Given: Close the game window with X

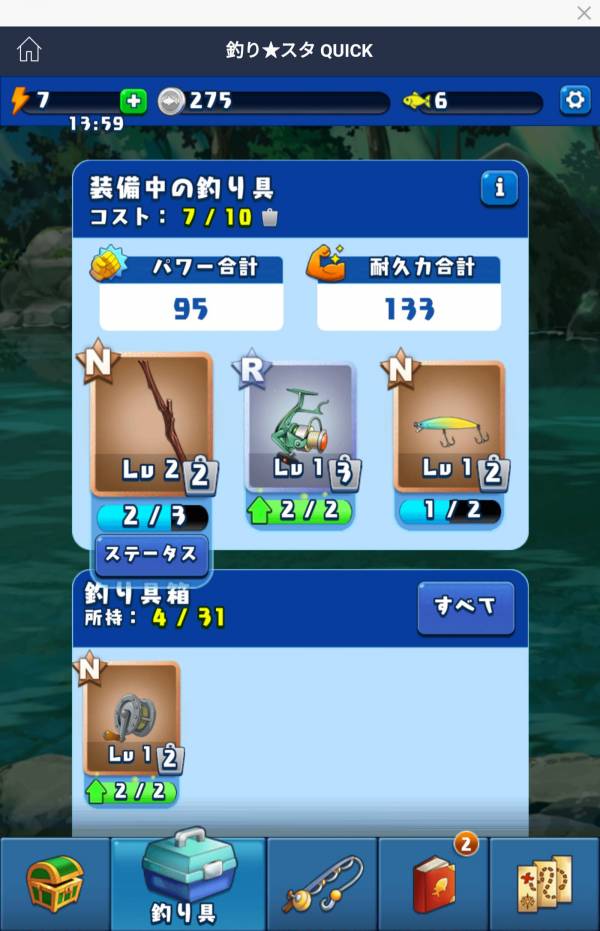Looking at the screenshot, I should coord(584,13).
